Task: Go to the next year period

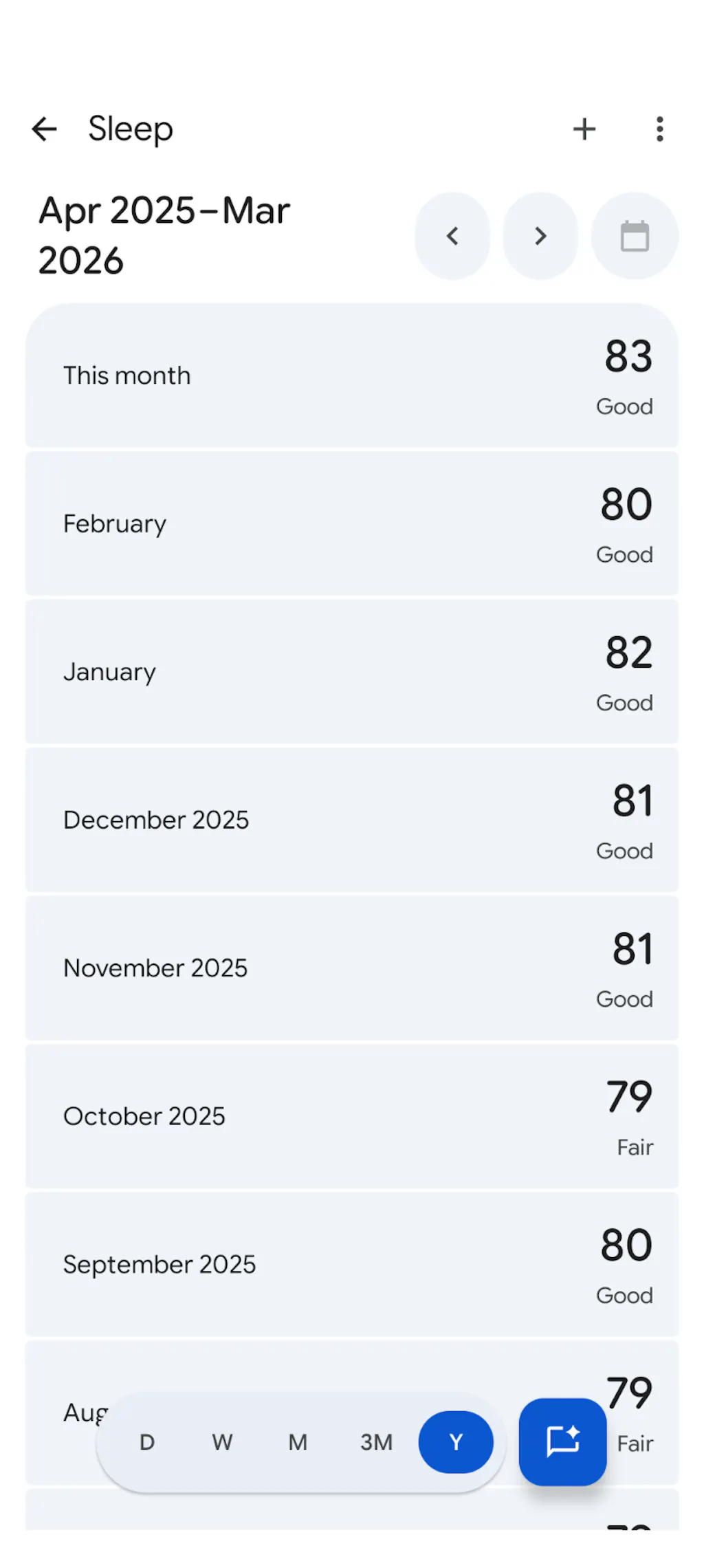Action: [540, 237]
